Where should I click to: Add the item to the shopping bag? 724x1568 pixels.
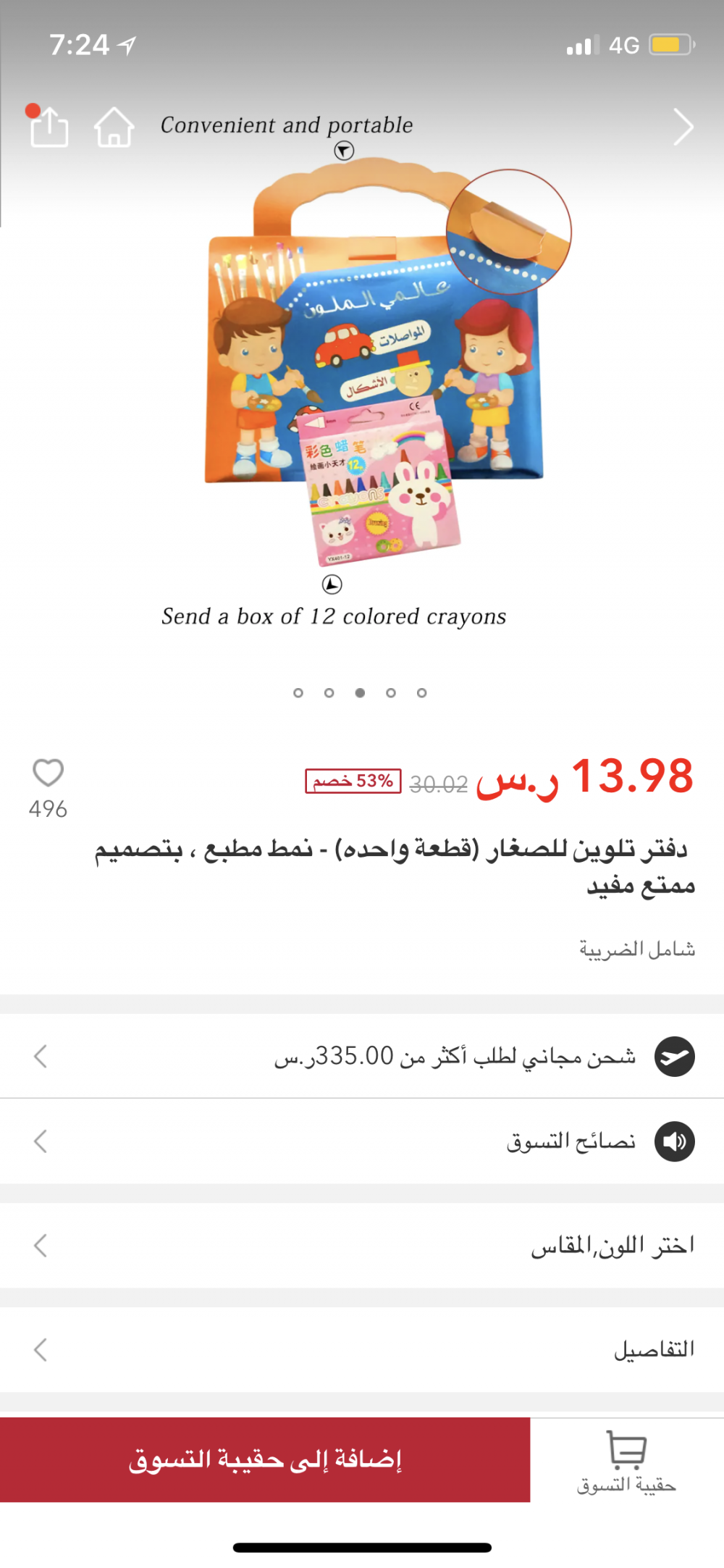pyautogui.click(x=265, y=1460)
